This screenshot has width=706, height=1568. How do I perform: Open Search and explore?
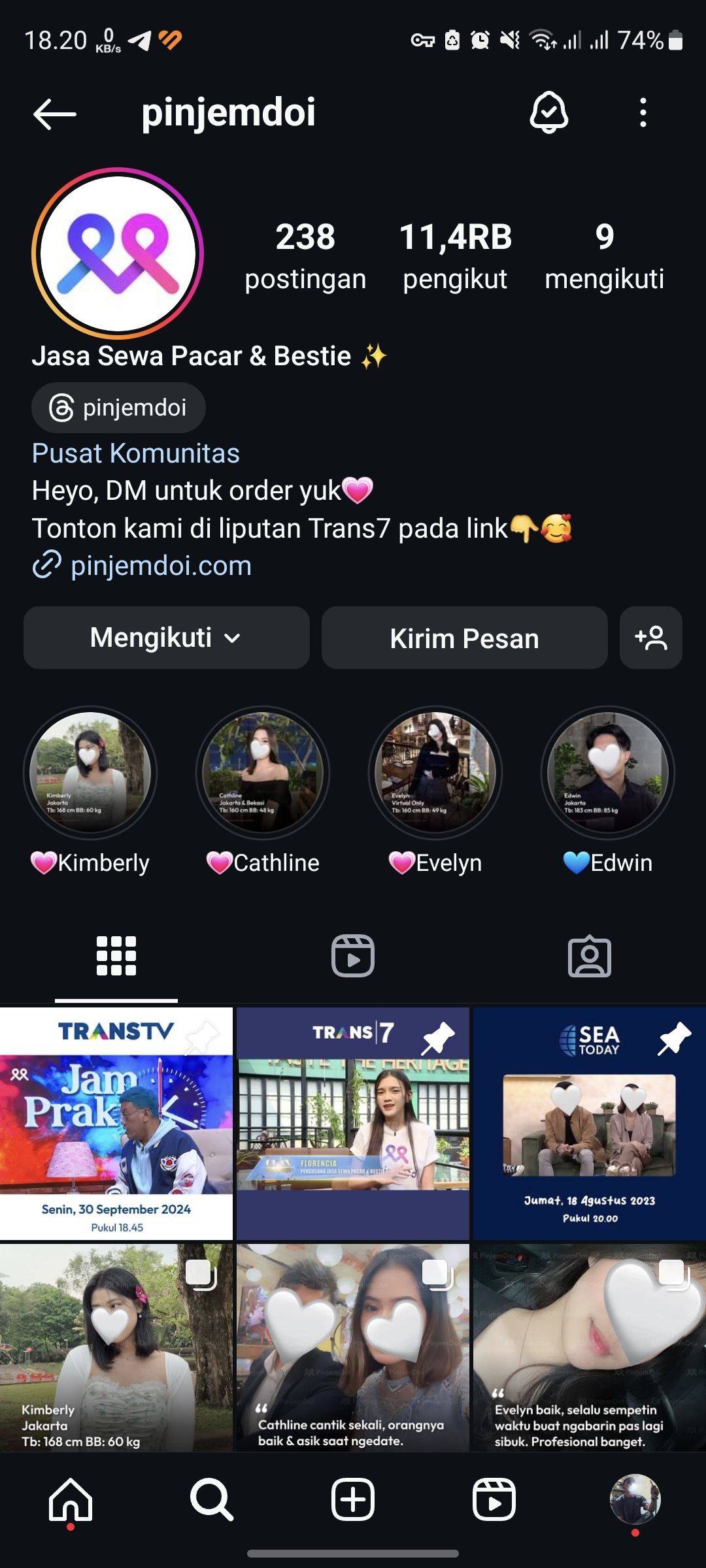coord(211,1499)
